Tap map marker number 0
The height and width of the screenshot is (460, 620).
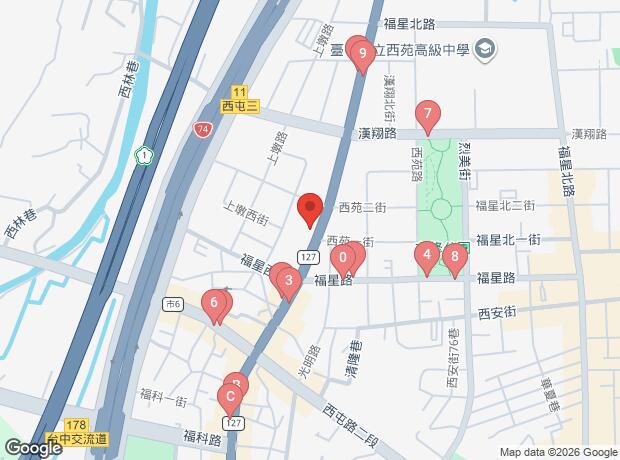342,258
